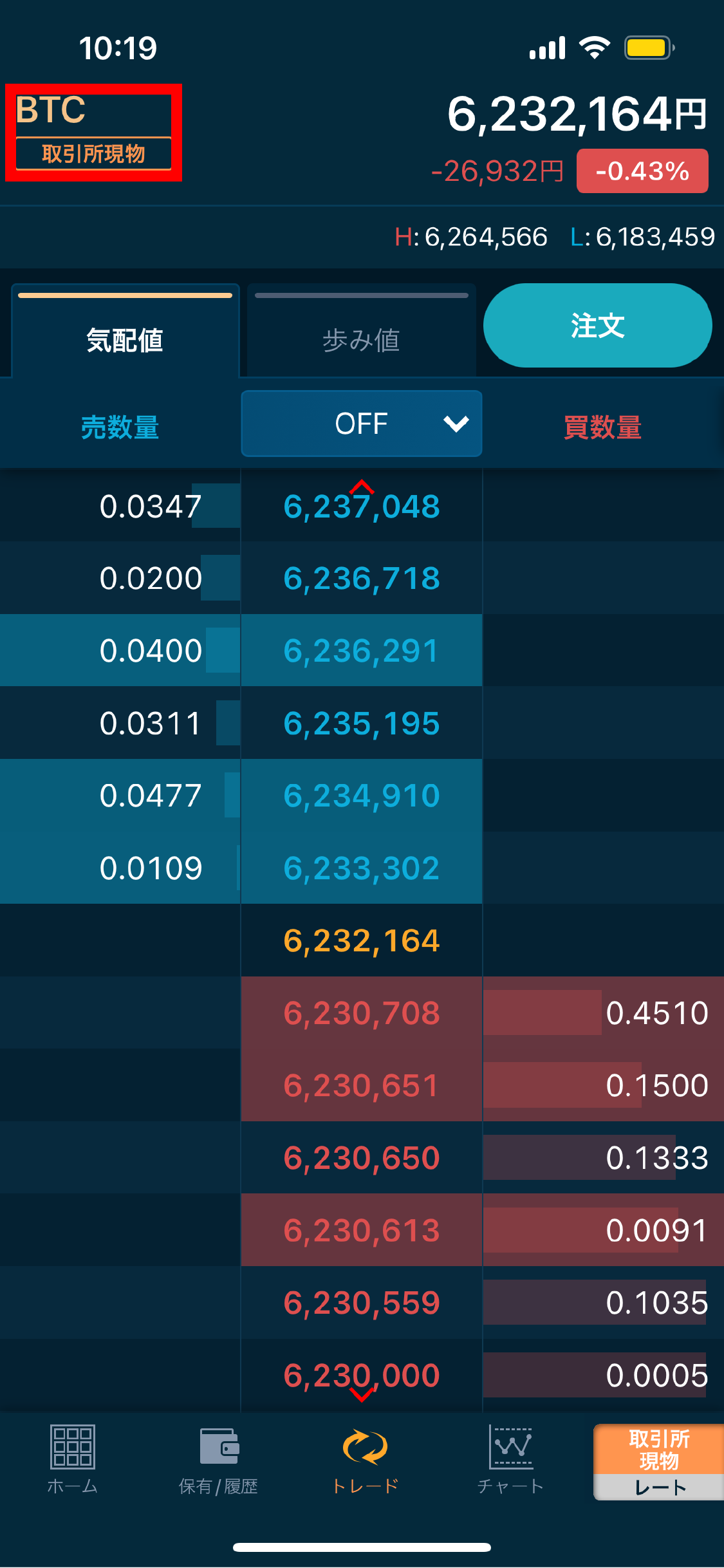The height and width of the screenshot is (1568, 724).
Task: Open the 取引所現物 レート tab
Action: coord(658,1462)
